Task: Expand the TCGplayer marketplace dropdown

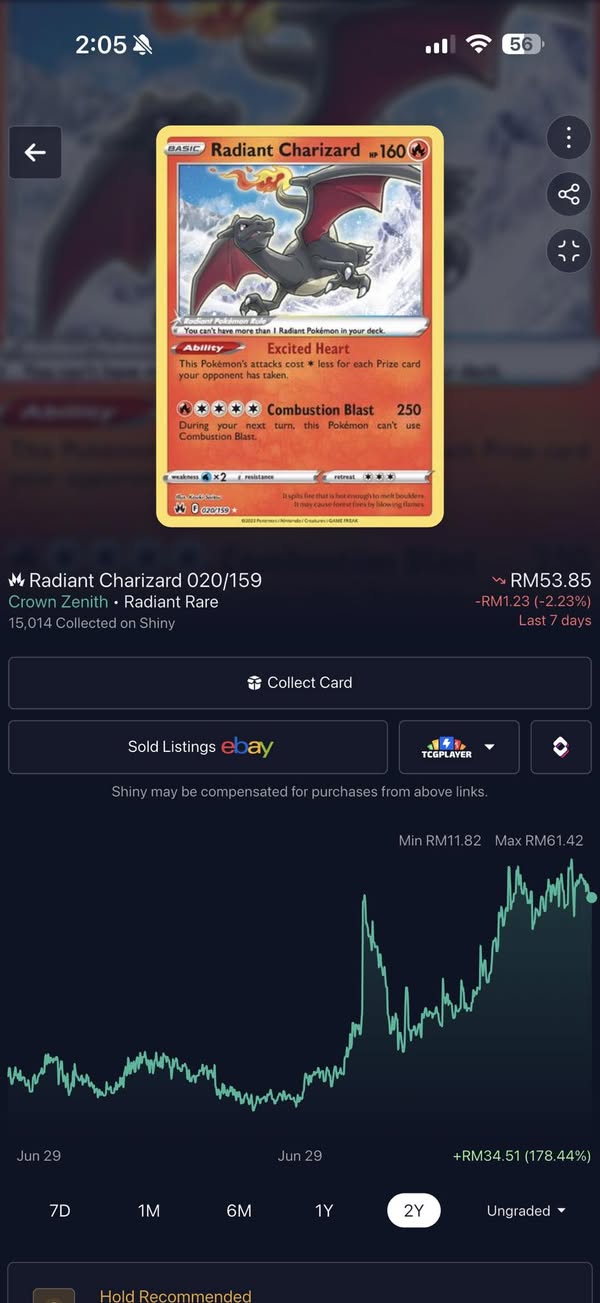Action: click(x=459, y=747)
